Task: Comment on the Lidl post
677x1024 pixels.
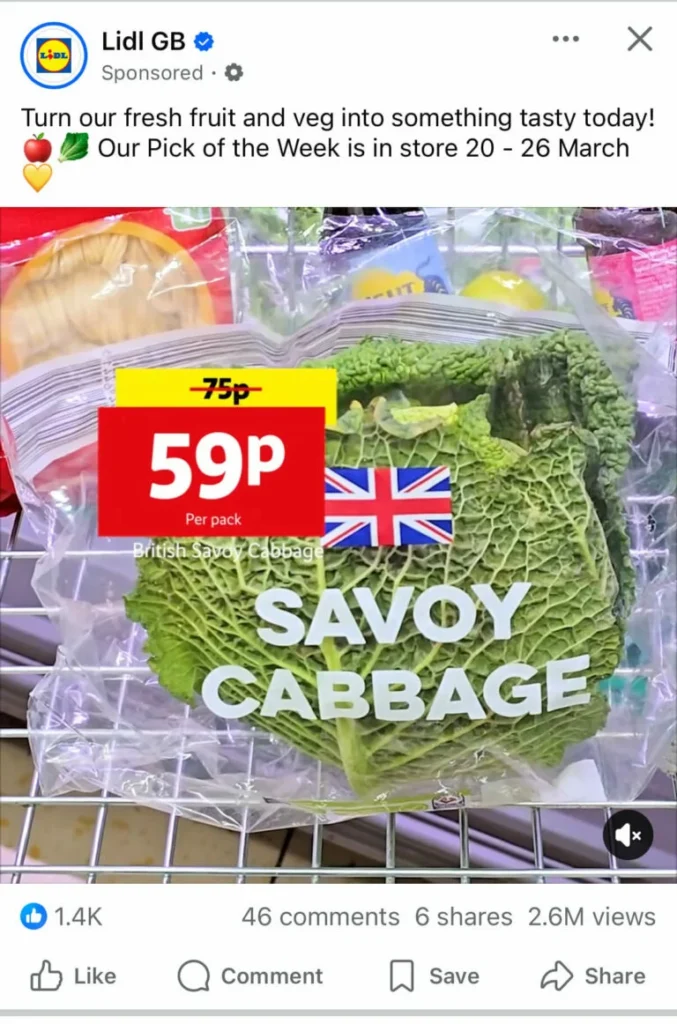Action: [250, 976]
